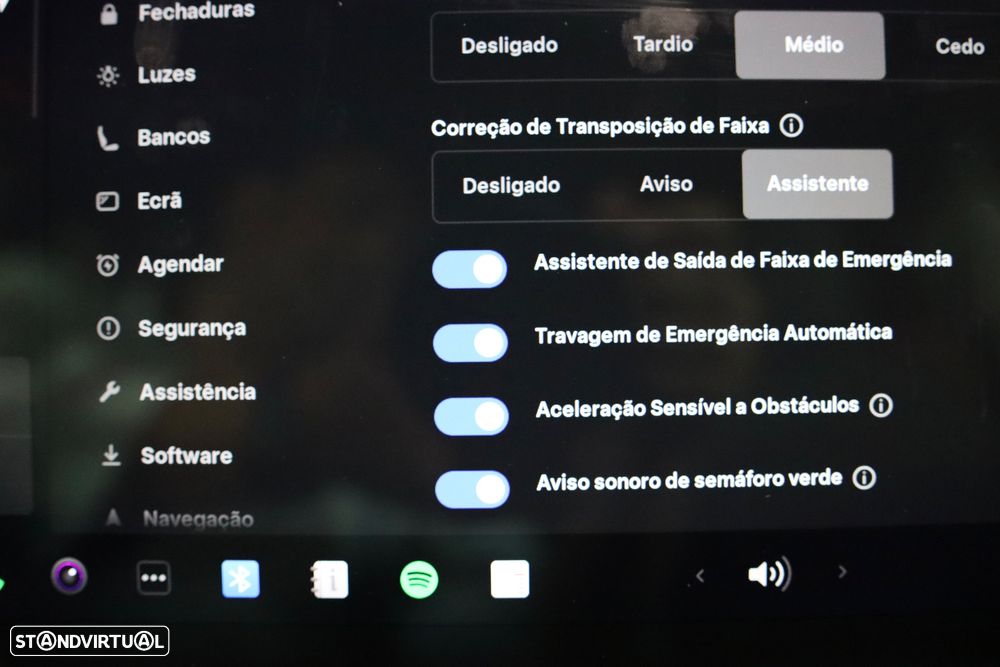This screenshot has height=667, width=1000.
Task: Open Bluetooth from the bottom dock
Action: (x=240, y=578)
